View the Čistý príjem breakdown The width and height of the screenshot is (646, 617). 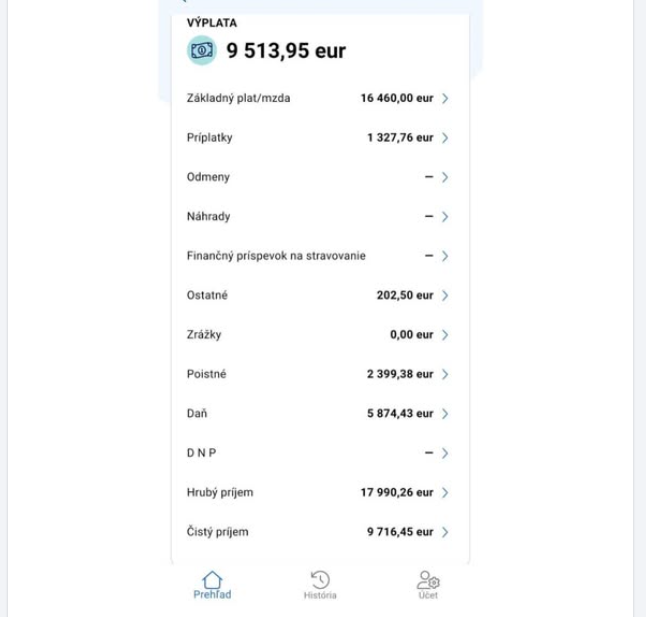[318, 532]
